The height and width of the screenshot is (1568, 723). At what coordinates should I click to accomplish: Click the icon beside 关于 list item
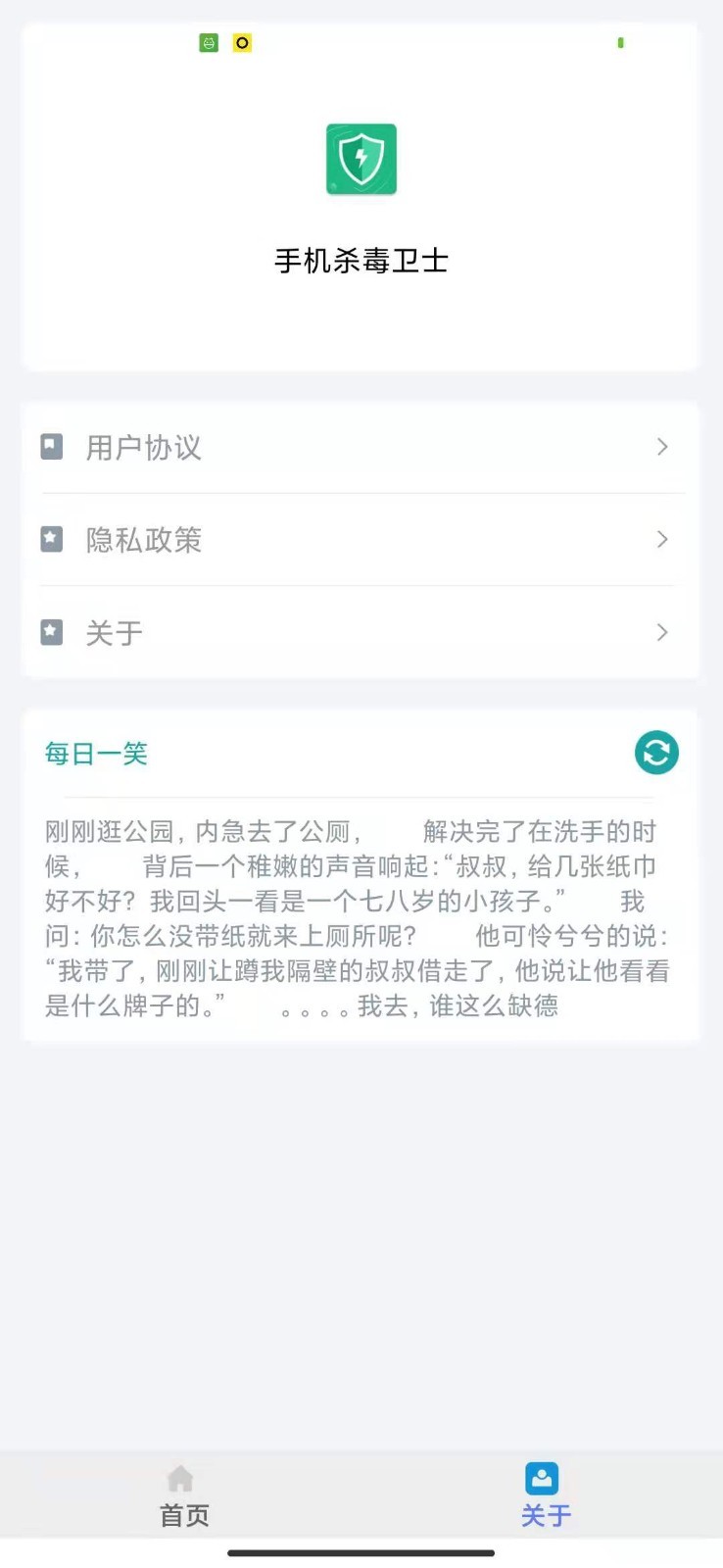point(51,632)
